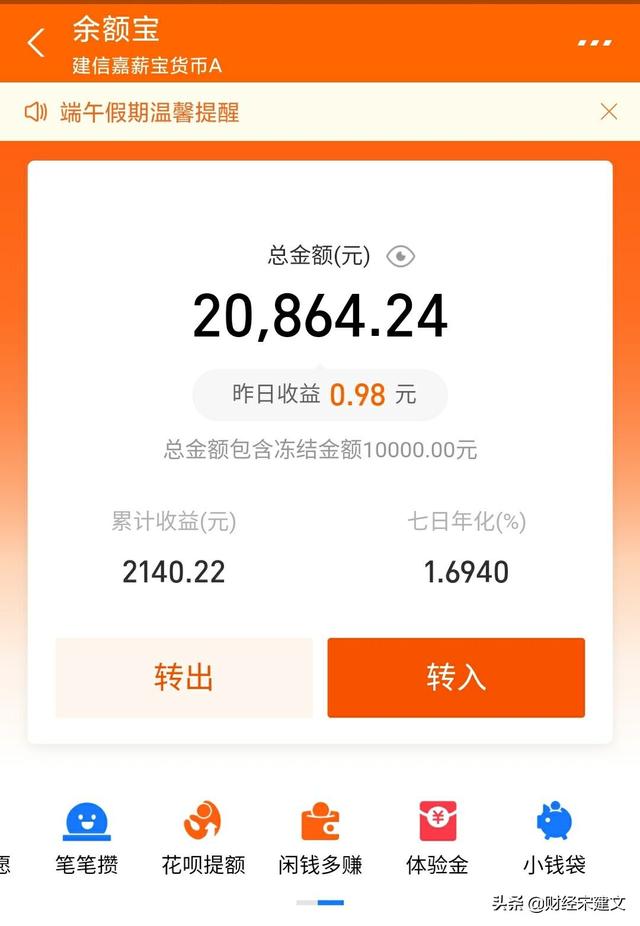
Task: Open 闲钱多赚 shortcut
Action: [320, 838]
